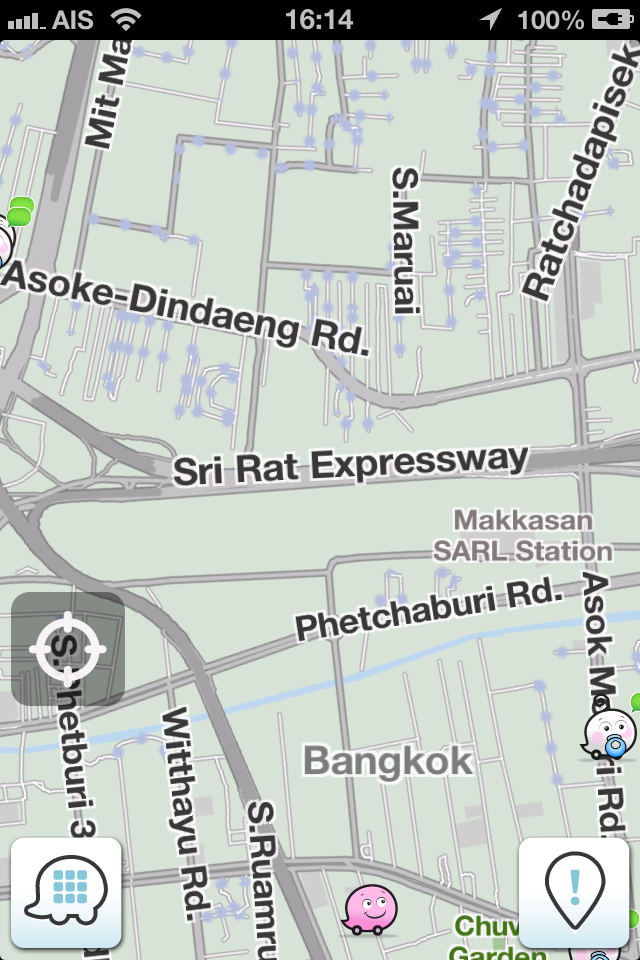Image resolution: width=640 pixels, height=960 pixels.
Task: Tap the baby Wazer on Asok Montri Rd
Action: pos(609,735)
